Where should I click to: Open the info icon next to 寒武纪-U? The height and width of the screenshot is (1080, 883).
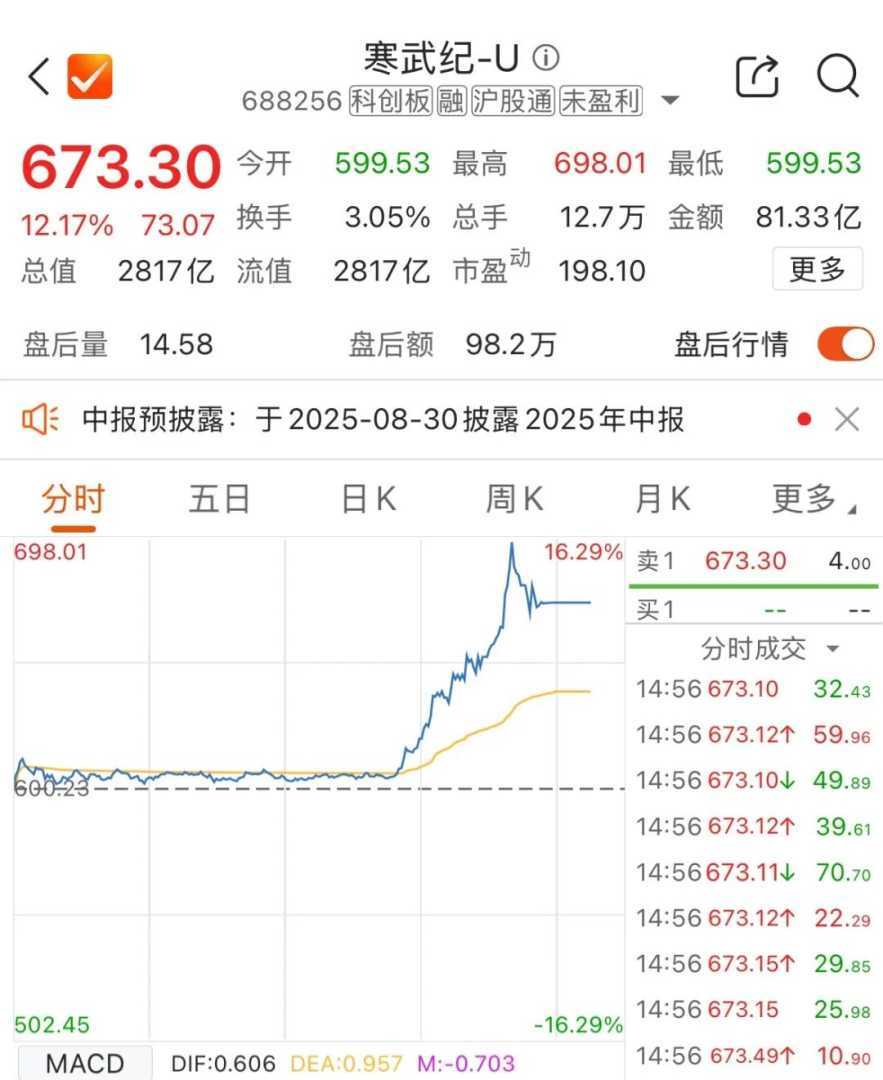pos(545,58)
